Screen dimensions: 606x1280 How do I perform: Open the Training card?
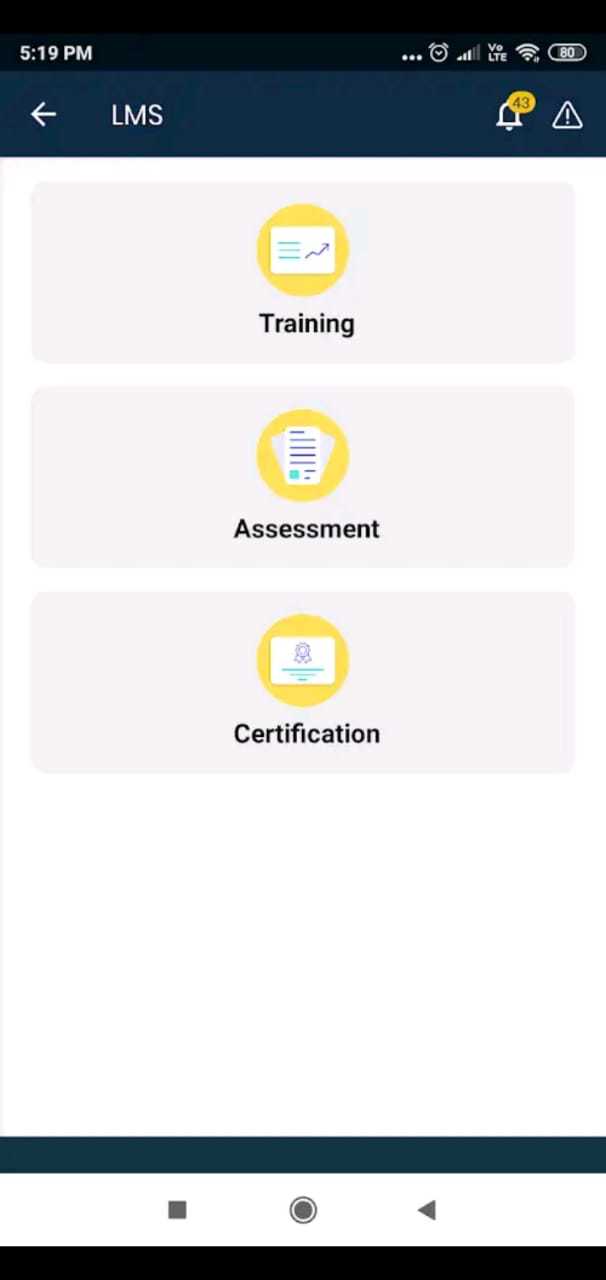[x=303, y=272]
